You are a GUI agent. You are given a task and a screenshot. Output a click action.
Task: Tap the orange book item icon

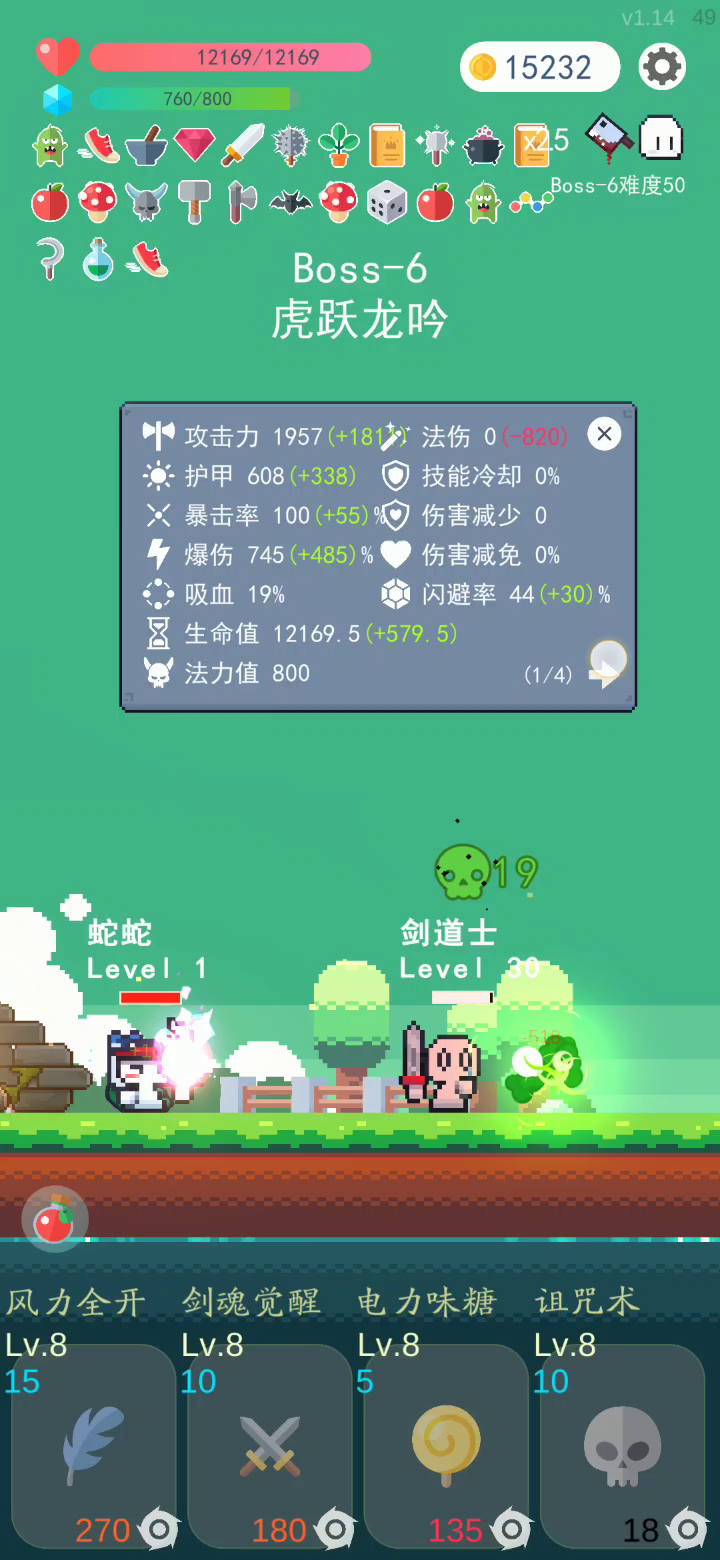pos(387,146)
